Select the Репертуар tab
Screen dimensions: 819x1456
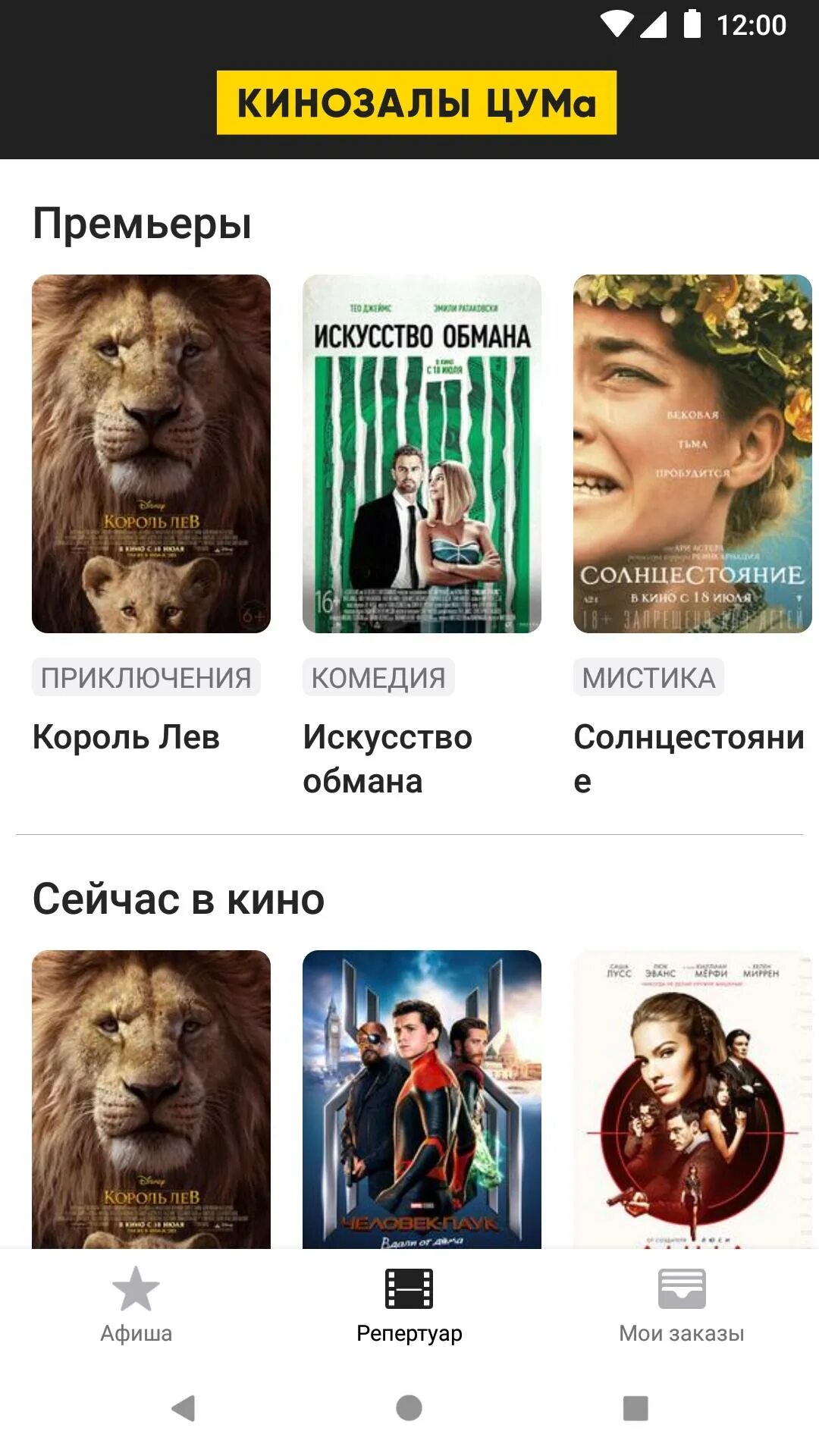[x=409, y=1306]
